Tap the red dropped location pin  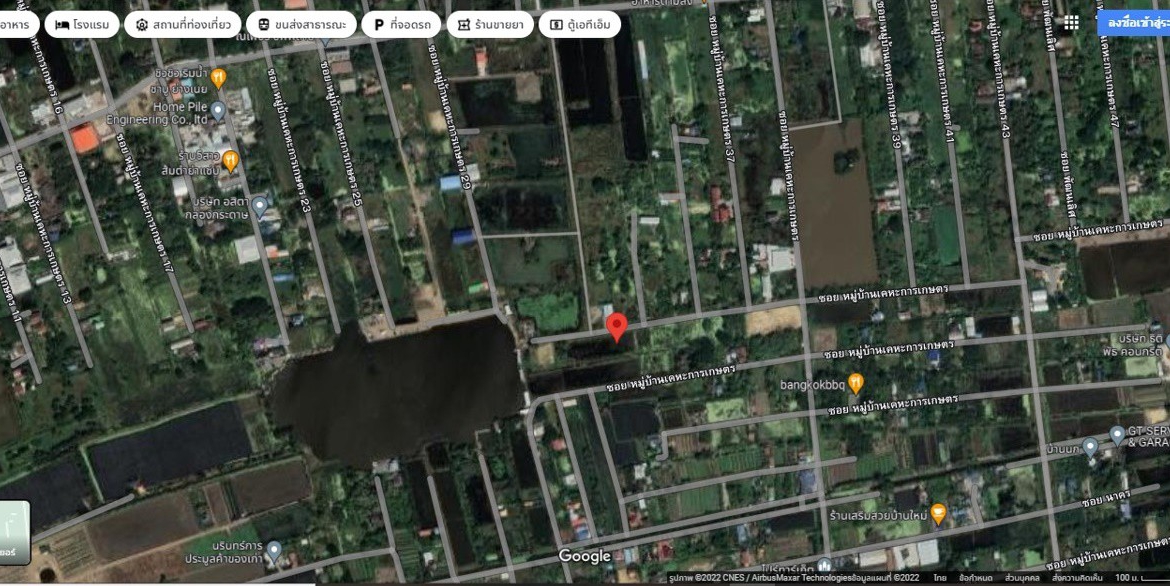[x=617, y=326]
